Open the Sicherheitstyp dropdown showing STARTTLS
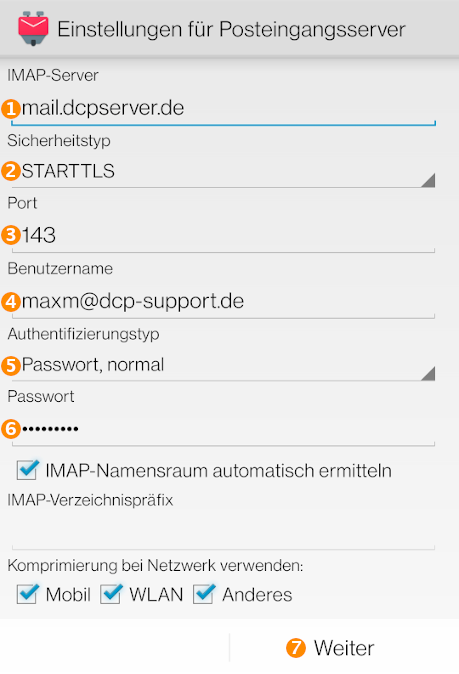 [x=223, y=172]
